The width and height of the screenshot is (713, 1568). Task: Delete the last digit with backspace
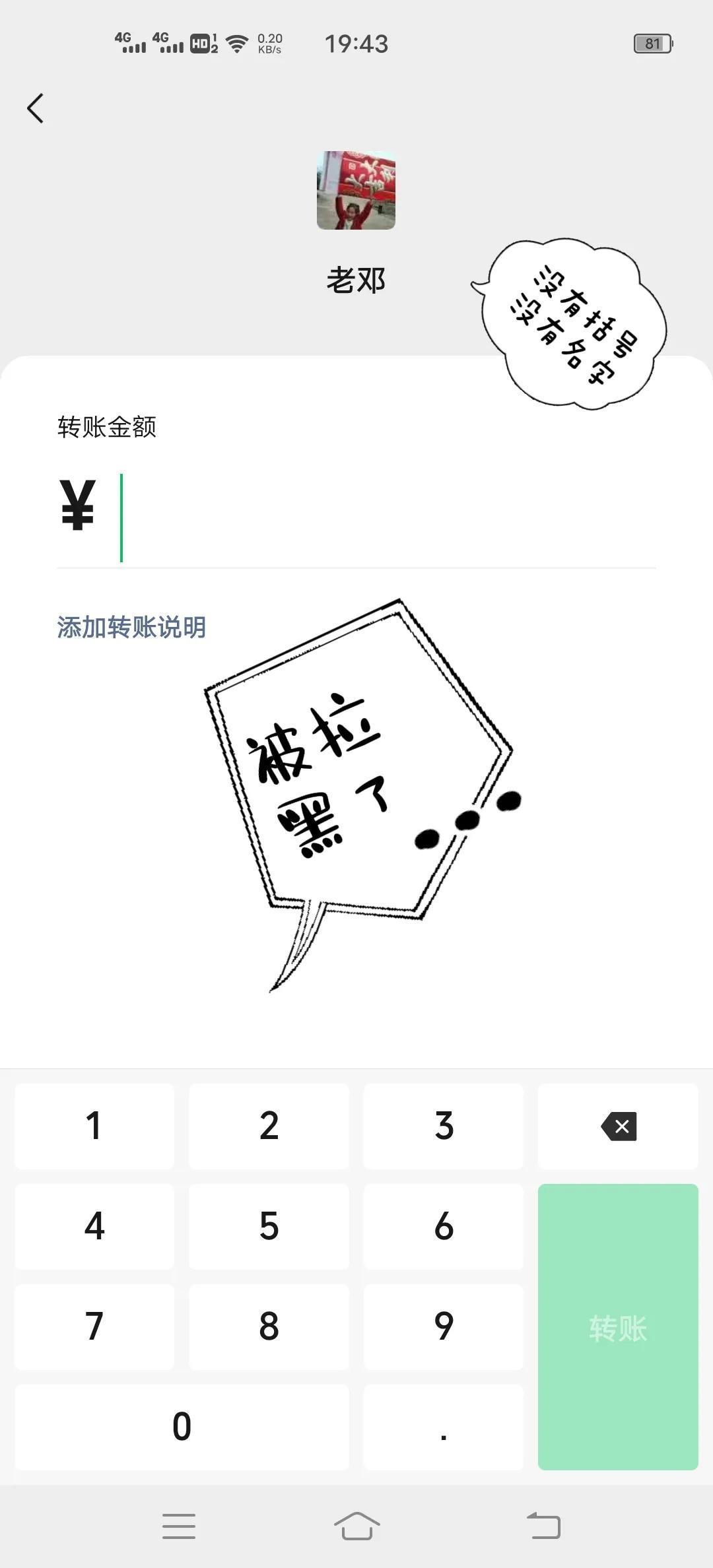pyautogui.click(x=618, y=1126)
